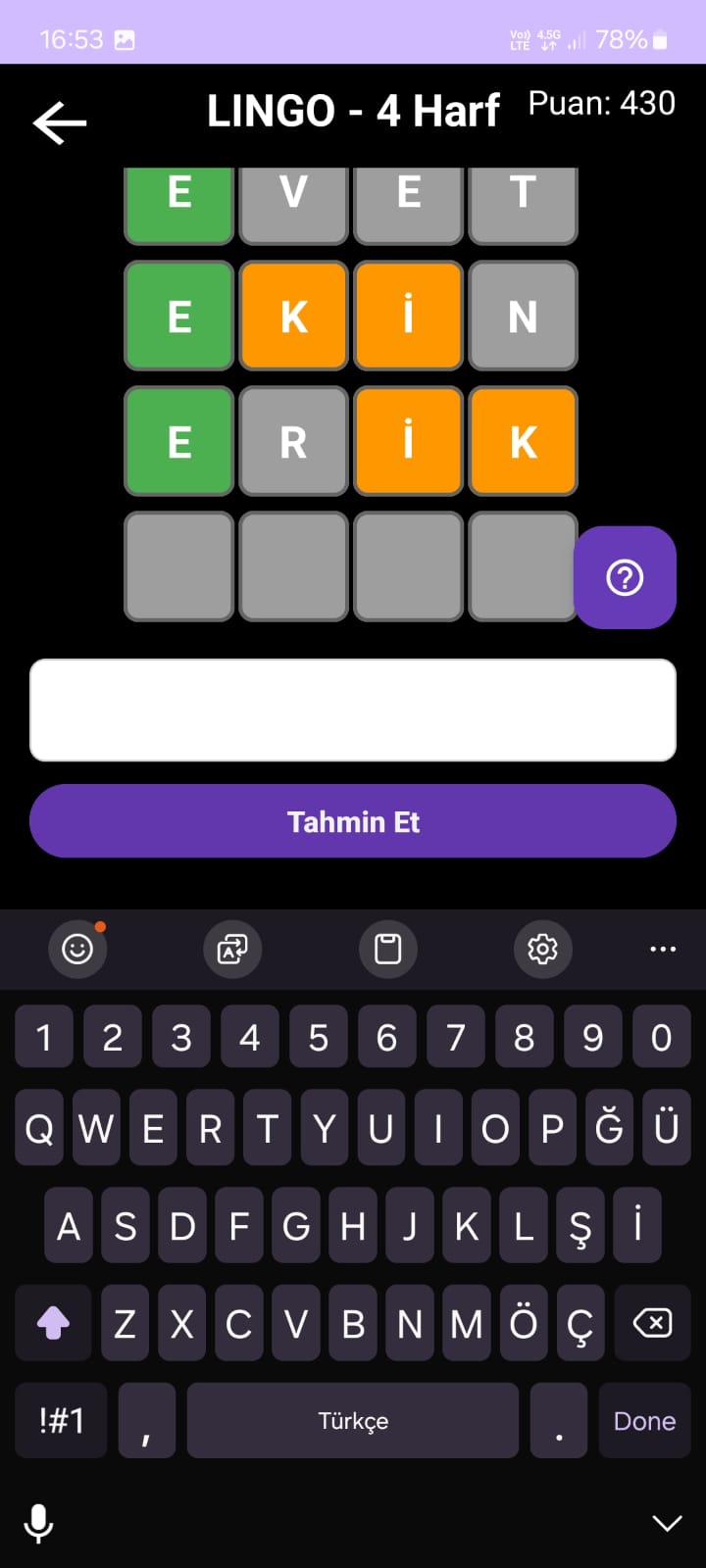Open the keyboard clipboard
The width and height of the screenshot is (706, 1568).
(388, 949)
